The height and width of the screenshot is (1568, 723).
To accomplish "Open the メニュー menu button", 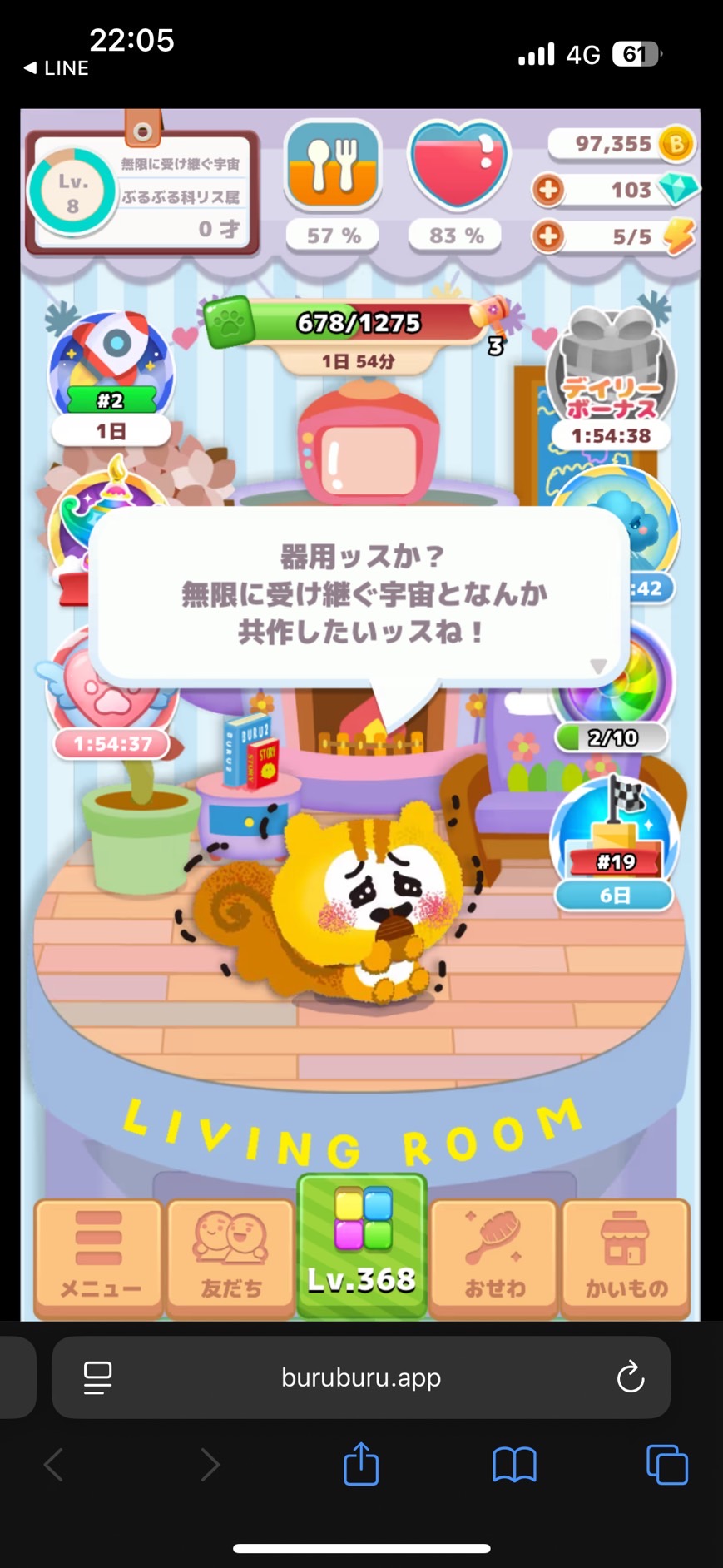I will 98,1258.
